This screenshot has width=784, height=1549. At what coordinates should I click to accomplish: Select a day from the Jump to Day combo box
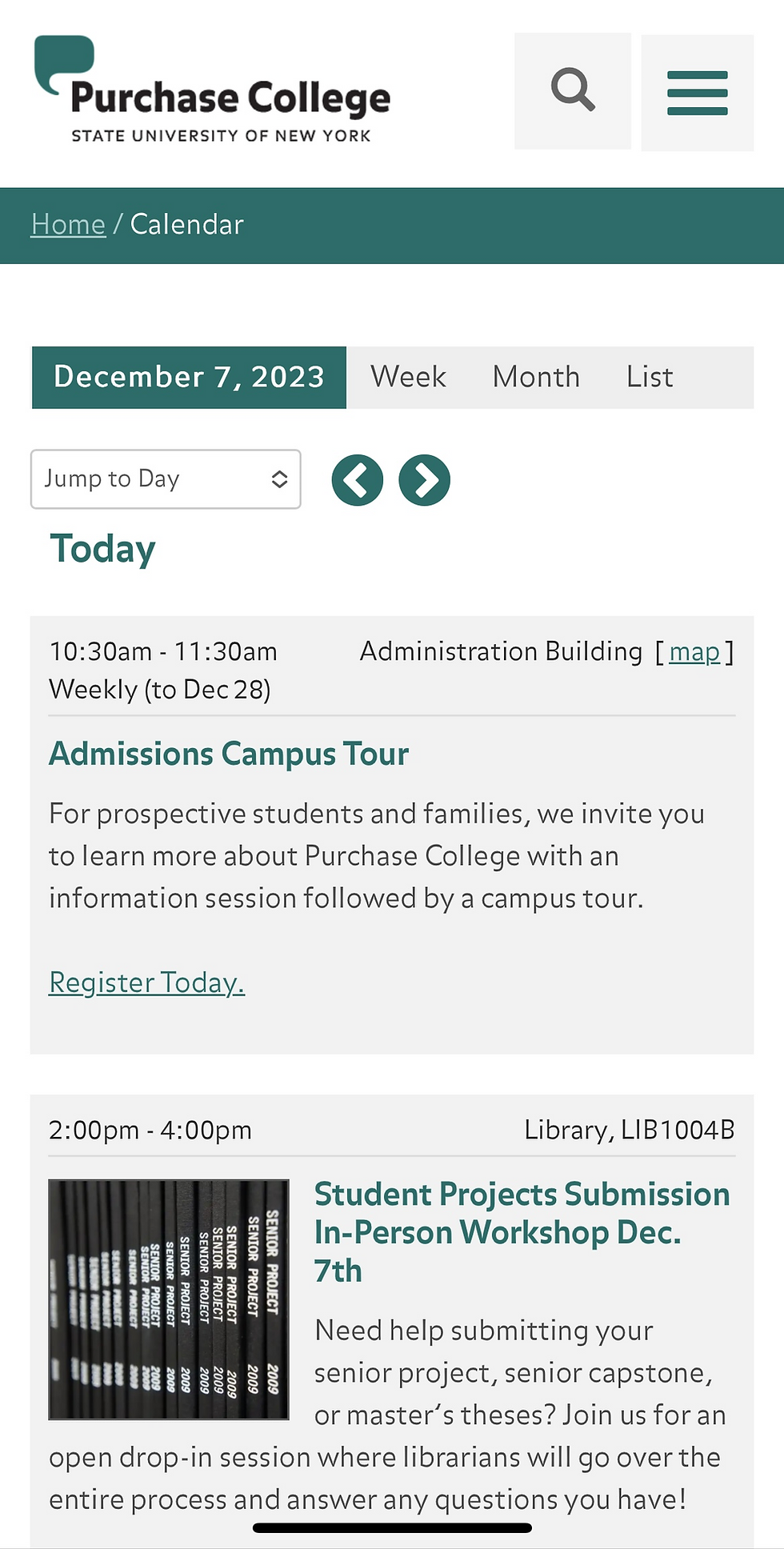coord(165,478)
